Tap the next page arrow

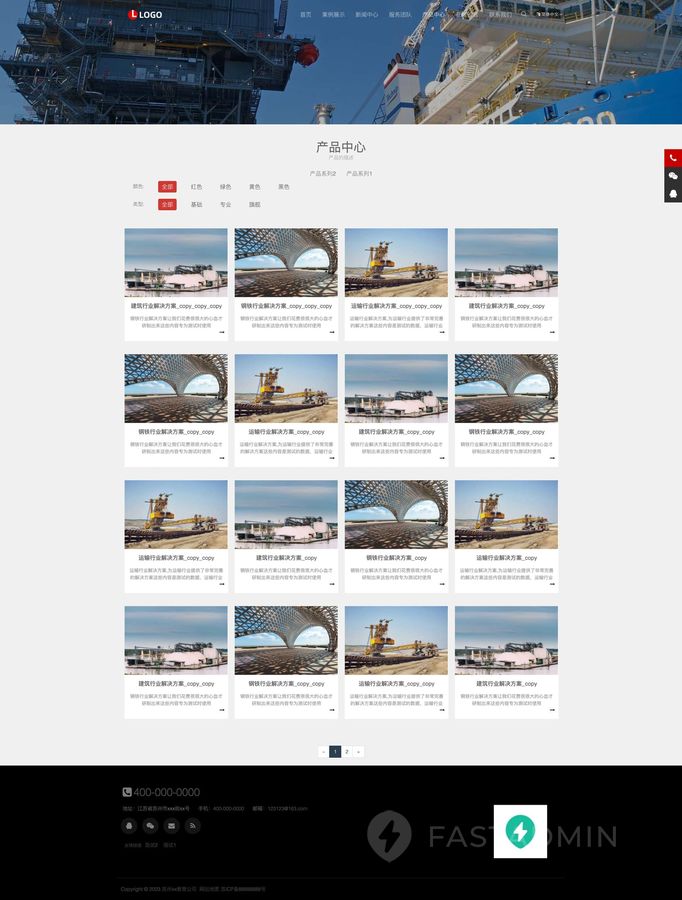click(358, 751)
